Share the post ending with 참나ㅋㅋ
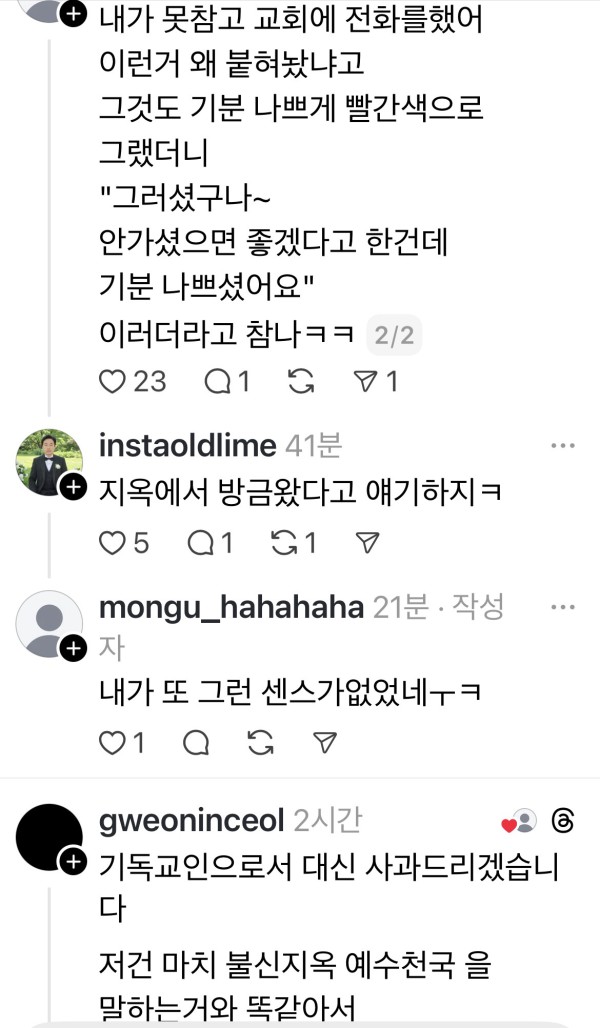This screenshot has height=1028, width=600. tap(366, 381)
